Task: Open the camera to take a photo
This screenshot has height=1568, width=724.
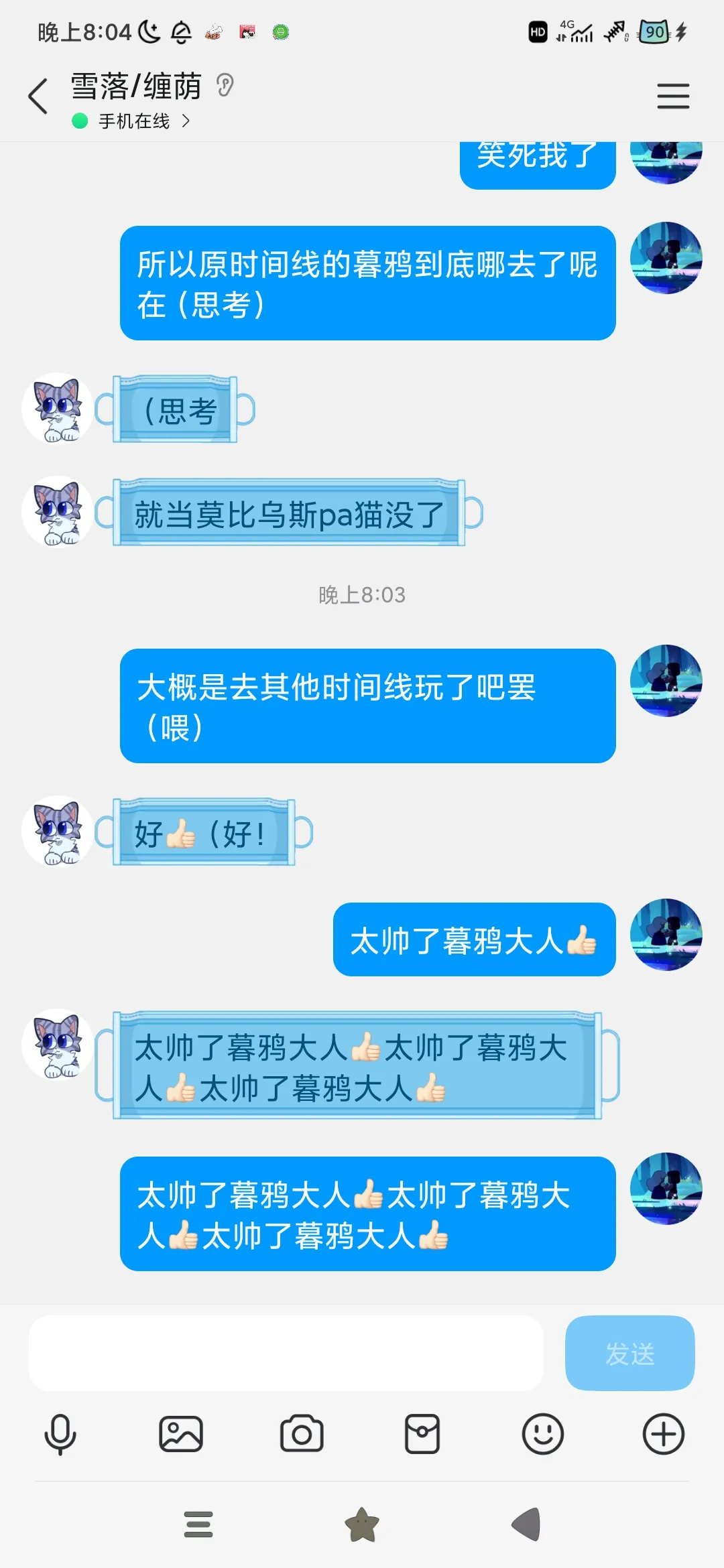Action: pos(302,1435)
